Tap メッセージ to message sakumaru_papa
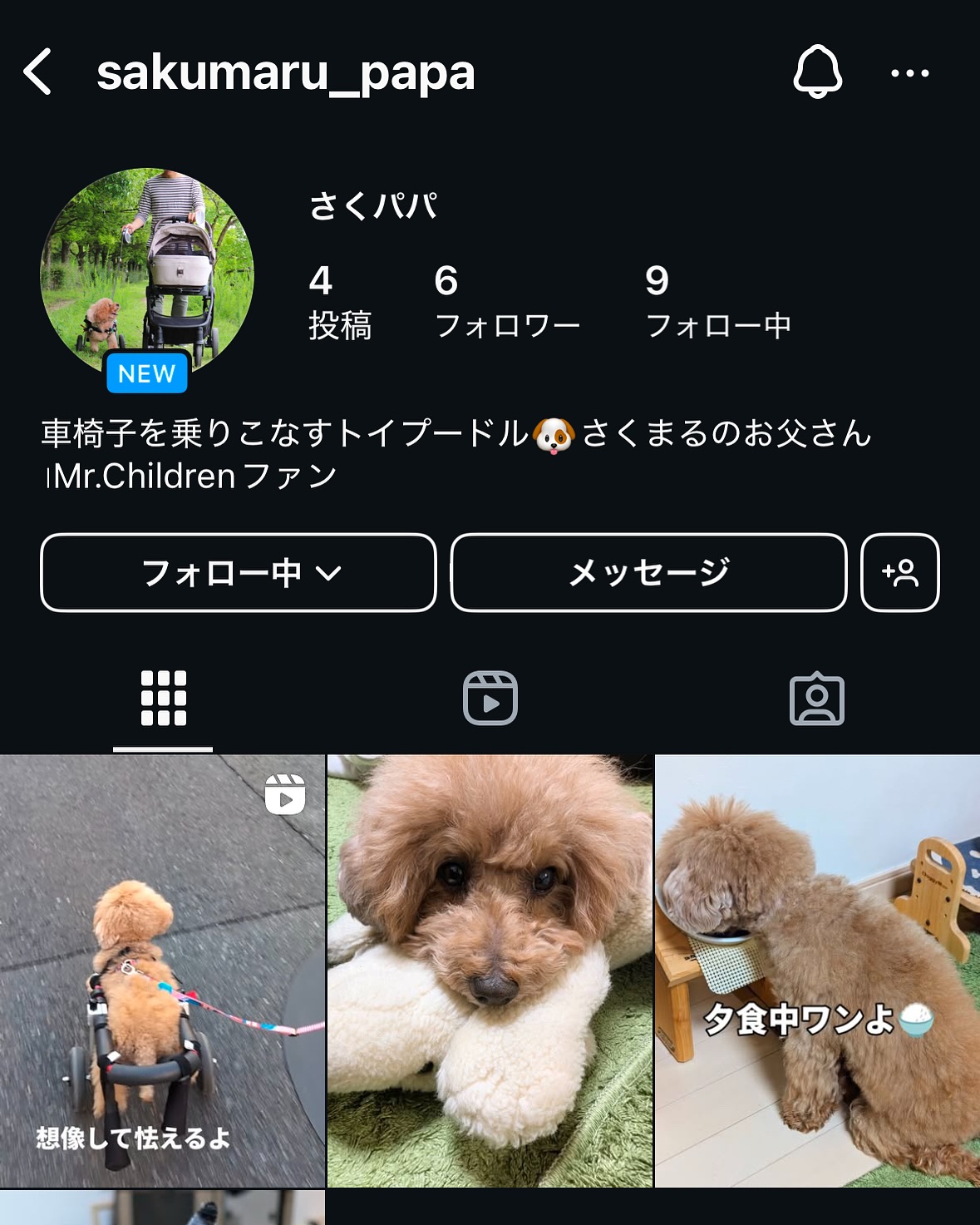 (648, 574)
